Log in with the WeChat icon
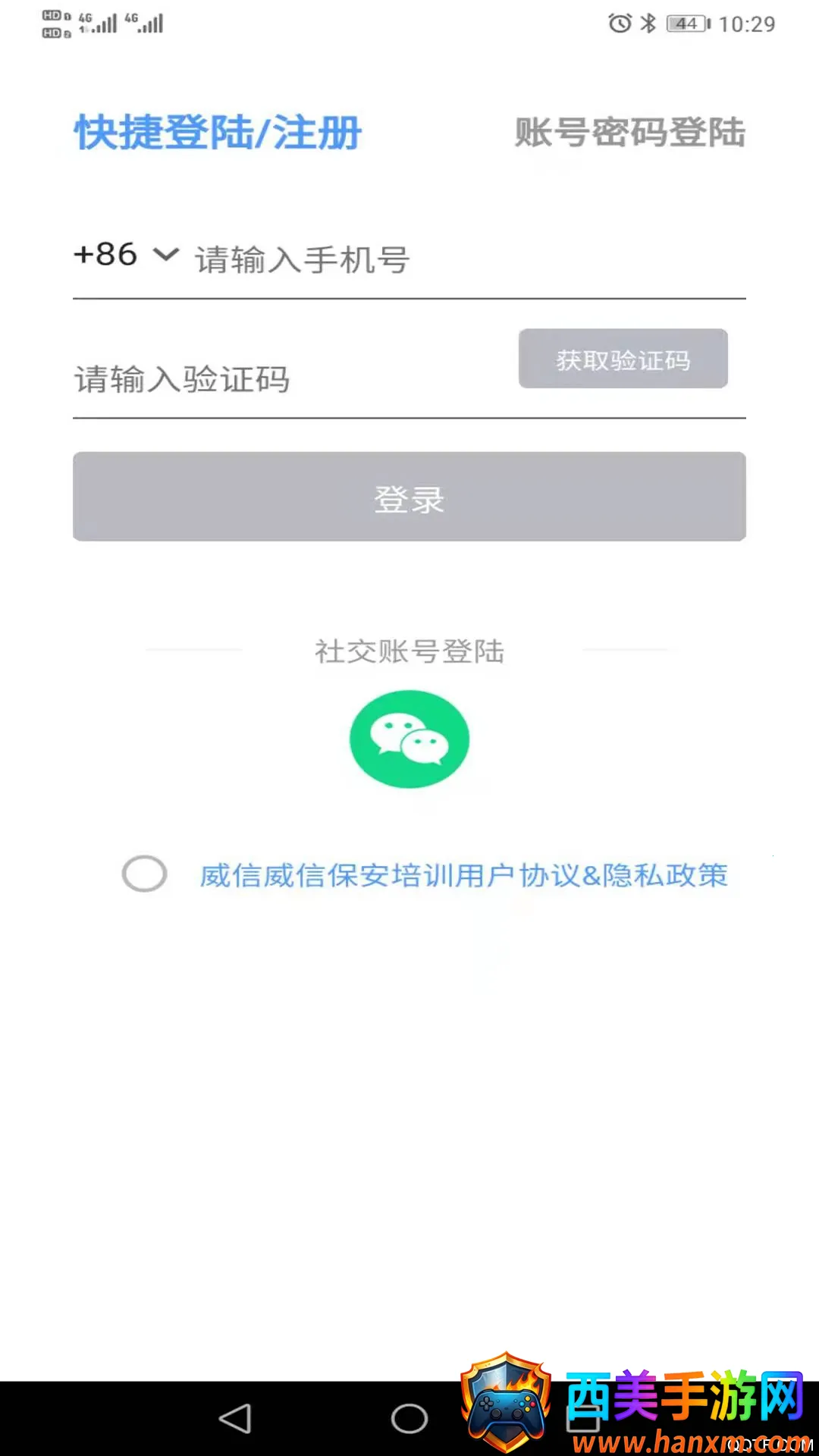The image size is (819, 1456). click(x=409, y=739)
